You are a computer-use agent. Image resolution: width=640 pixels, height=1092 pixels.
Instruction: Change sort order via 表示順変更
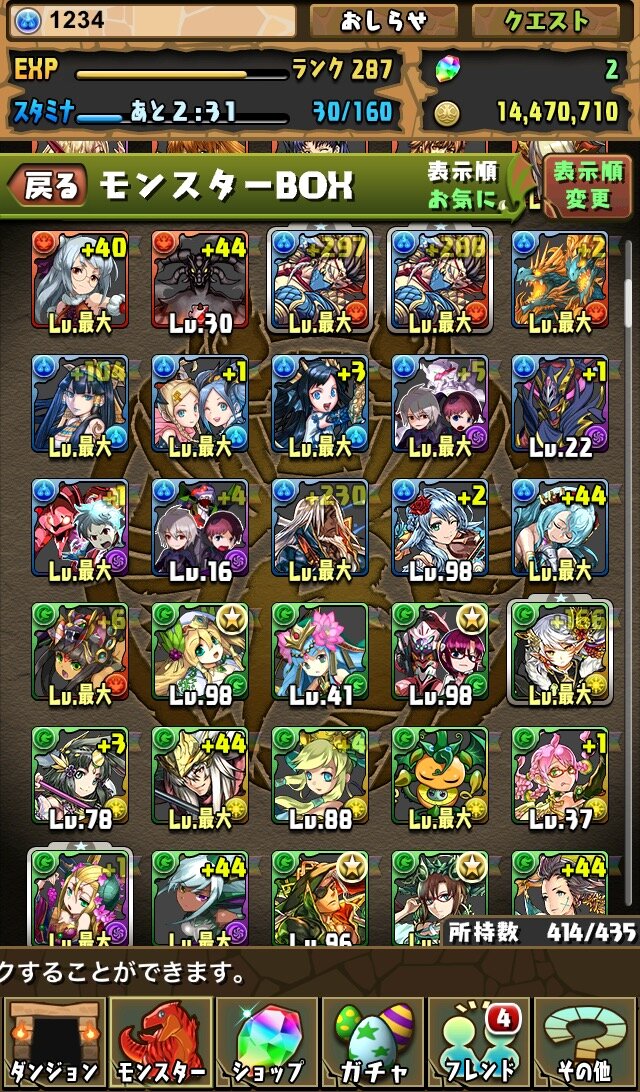click(588, 186)
